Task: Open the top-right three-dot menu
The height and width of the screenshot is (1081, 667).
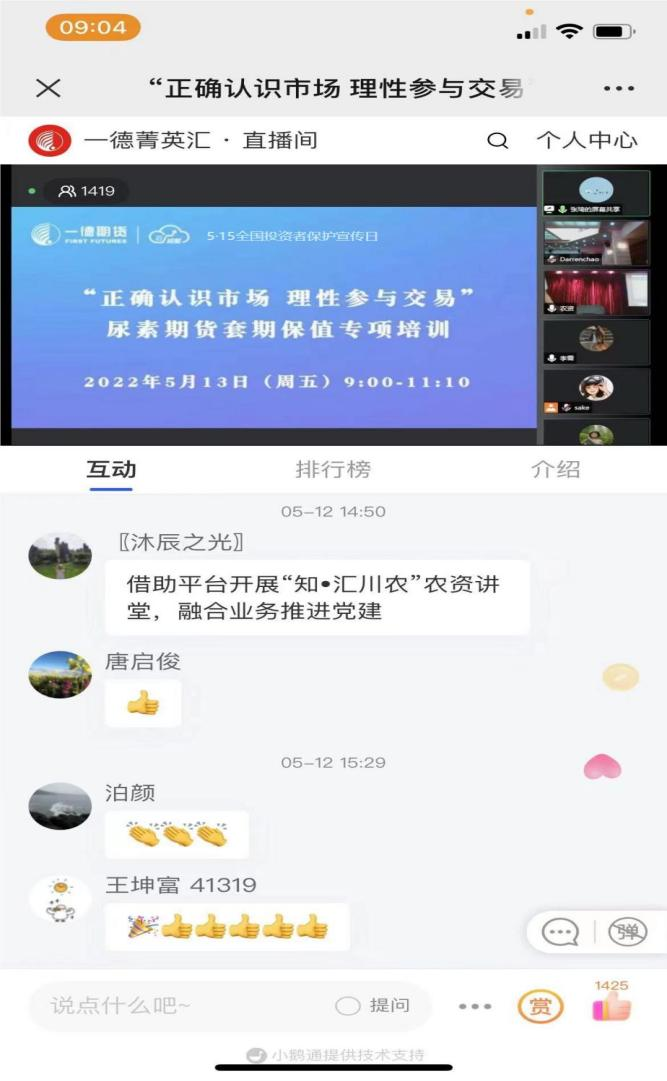Action: pos(619,88)
